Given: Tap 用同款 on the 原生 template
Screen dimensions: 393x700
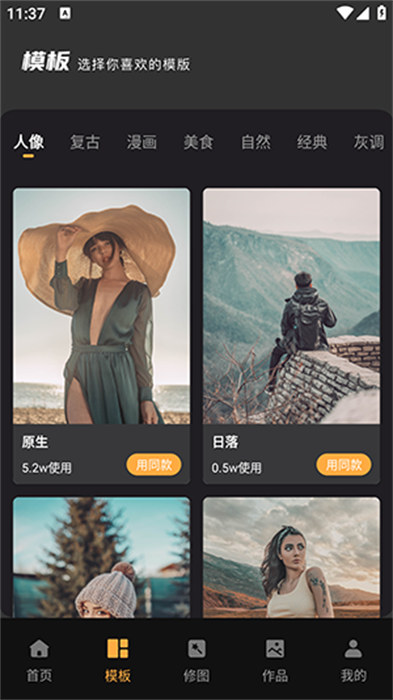Looking at the screenshot, I should point(154,465).
